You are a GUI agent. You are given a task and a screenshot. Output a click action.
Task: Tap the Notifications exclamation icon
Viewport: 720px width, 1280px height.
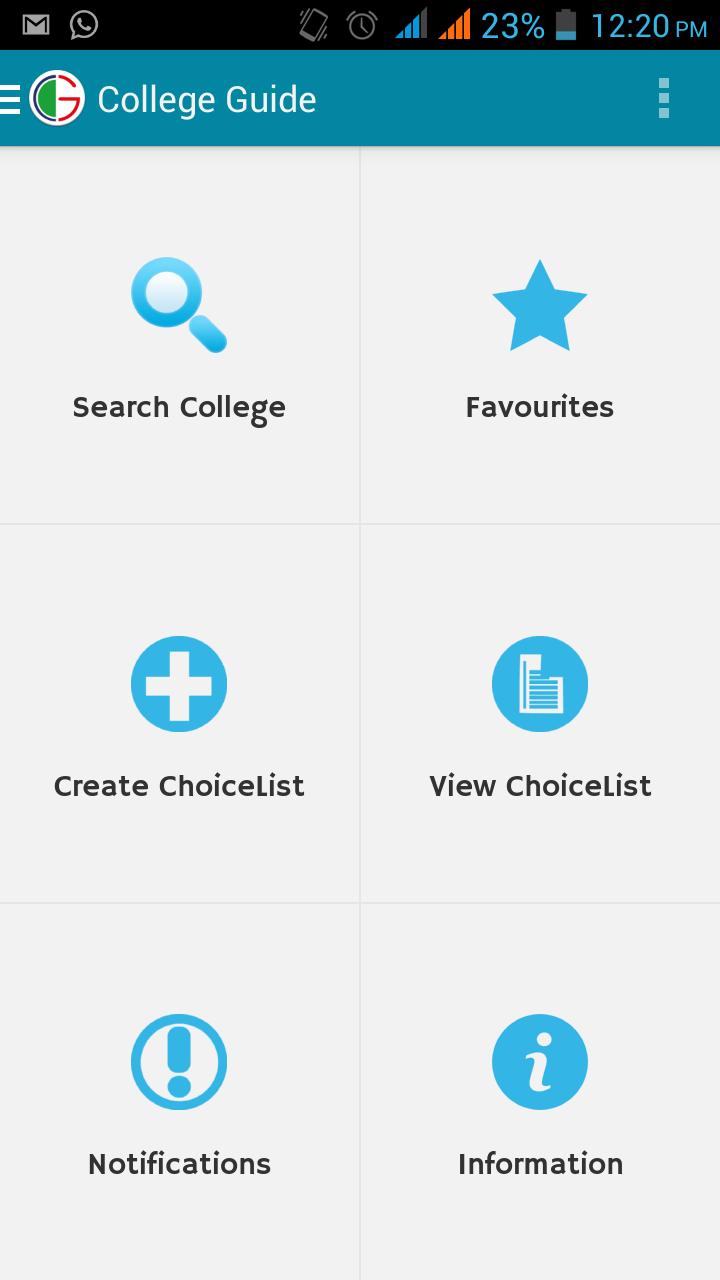[178, 1061]
